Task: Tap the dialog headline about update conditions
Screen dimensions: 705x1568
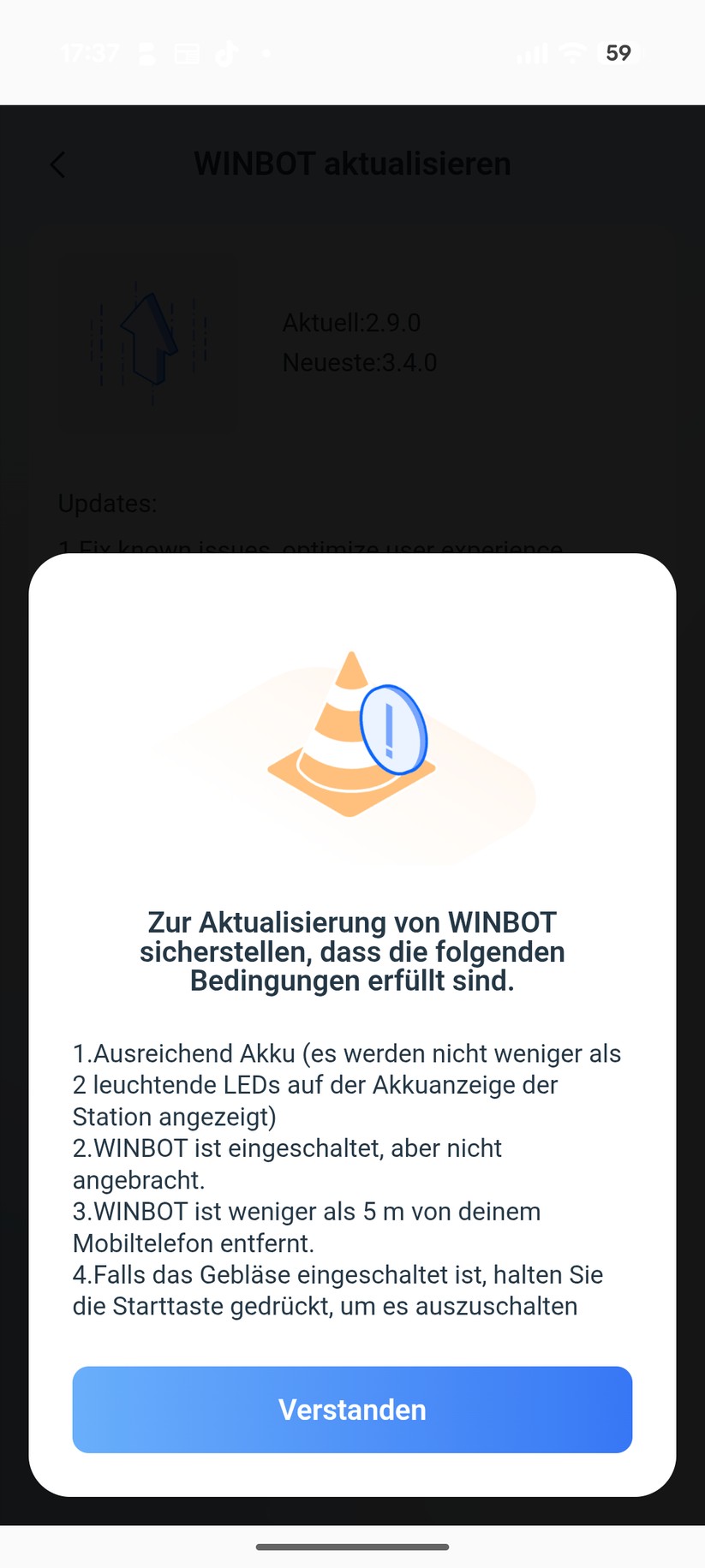Action: [352, 951]
